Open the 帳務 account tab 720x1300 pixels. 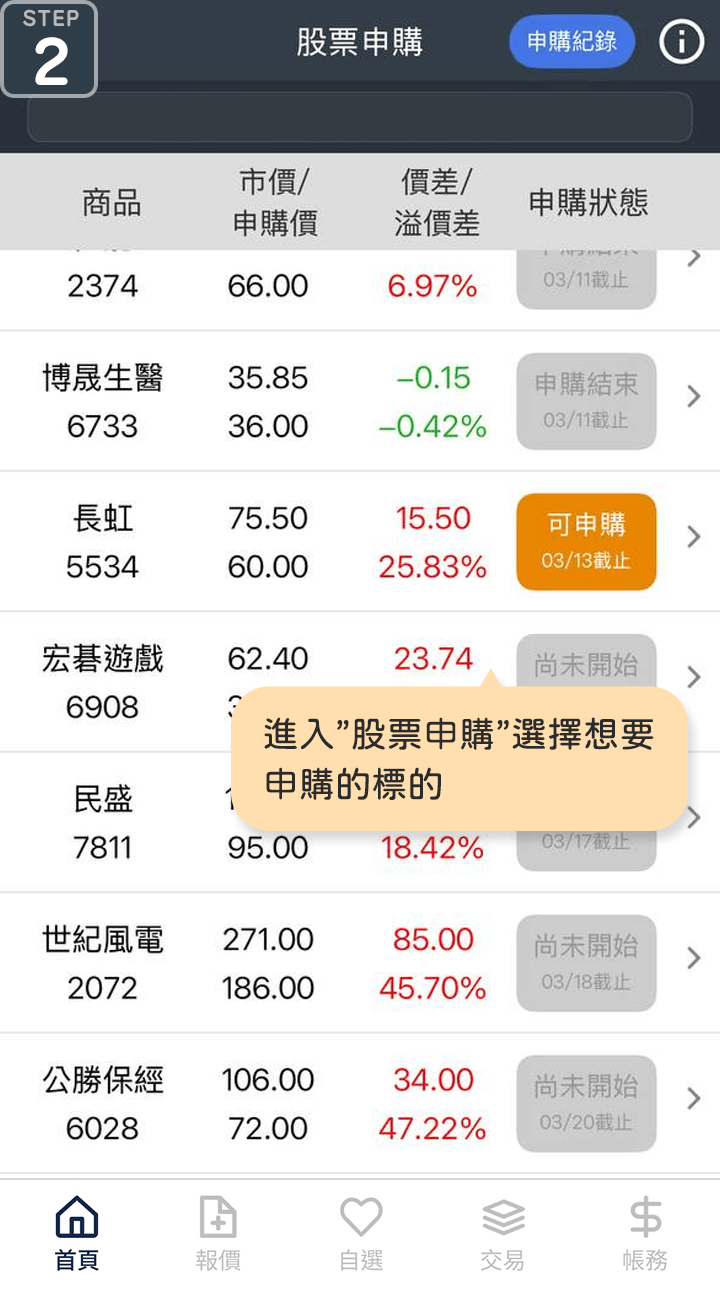645,1234
